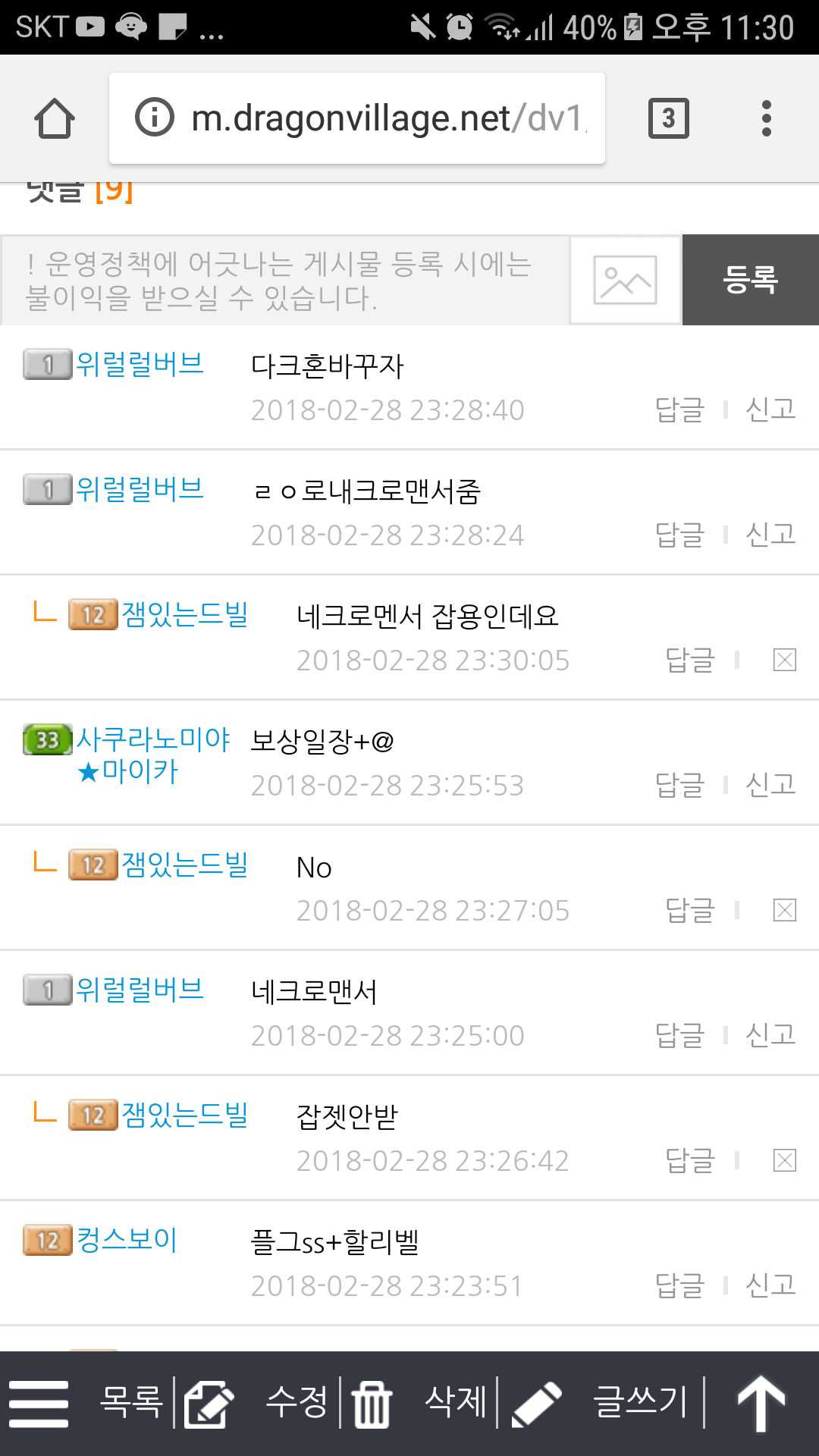
Task: Submit comment with 등록 button
Action: (x=750, y=280)
